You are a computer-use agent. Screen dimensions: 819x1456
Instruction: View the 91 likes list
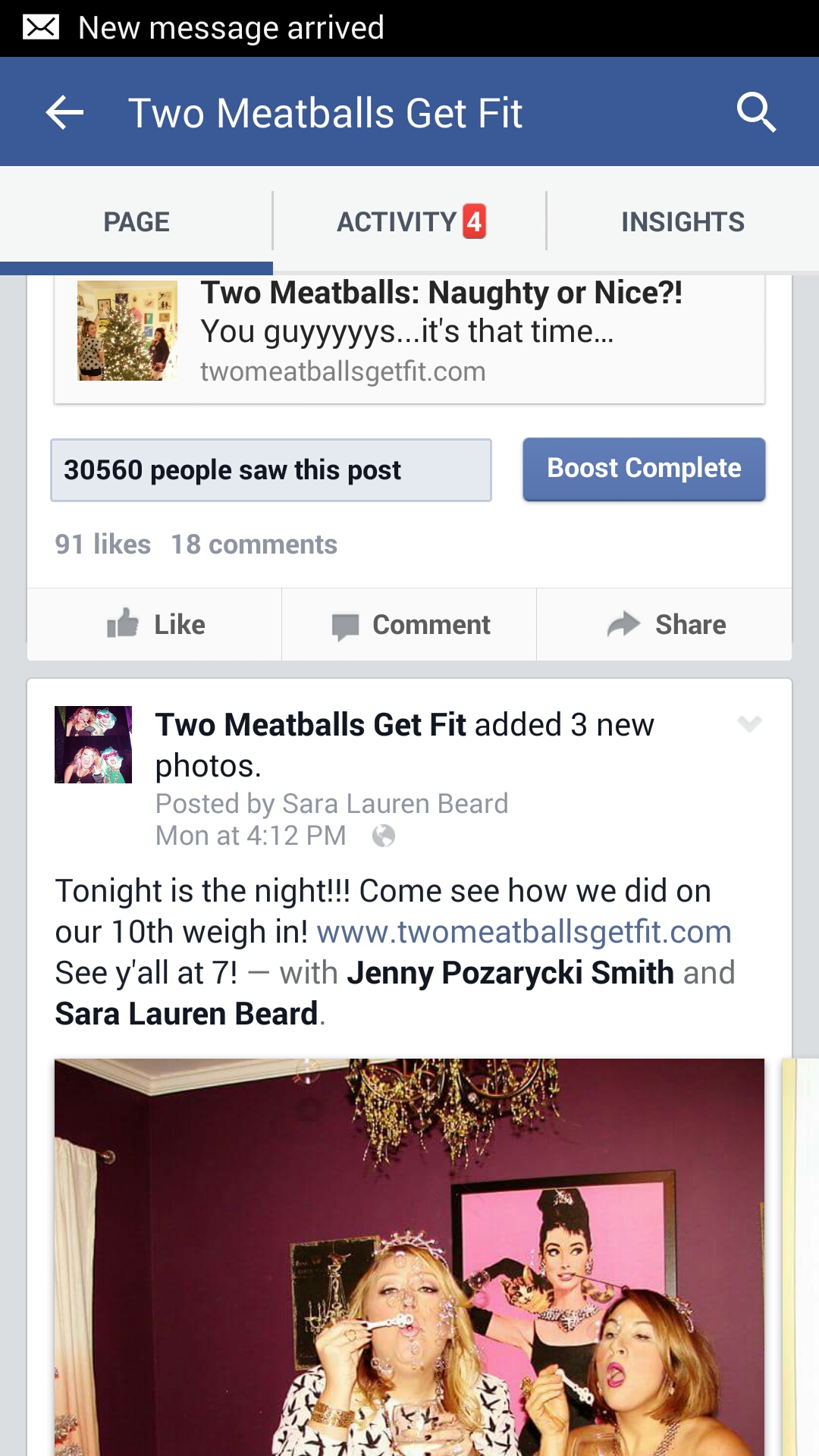click(x=103, y=544)
